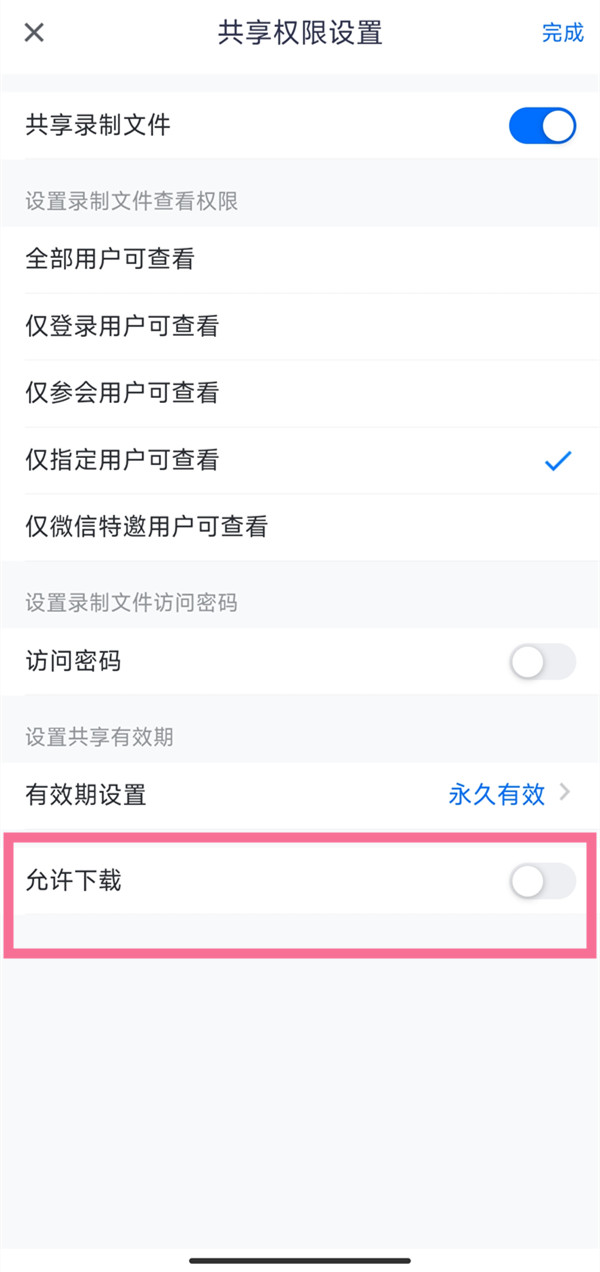Enable the 访问密码 switch
The width and height of the screenshot is (600, 1272).
[x=542, y=662]
